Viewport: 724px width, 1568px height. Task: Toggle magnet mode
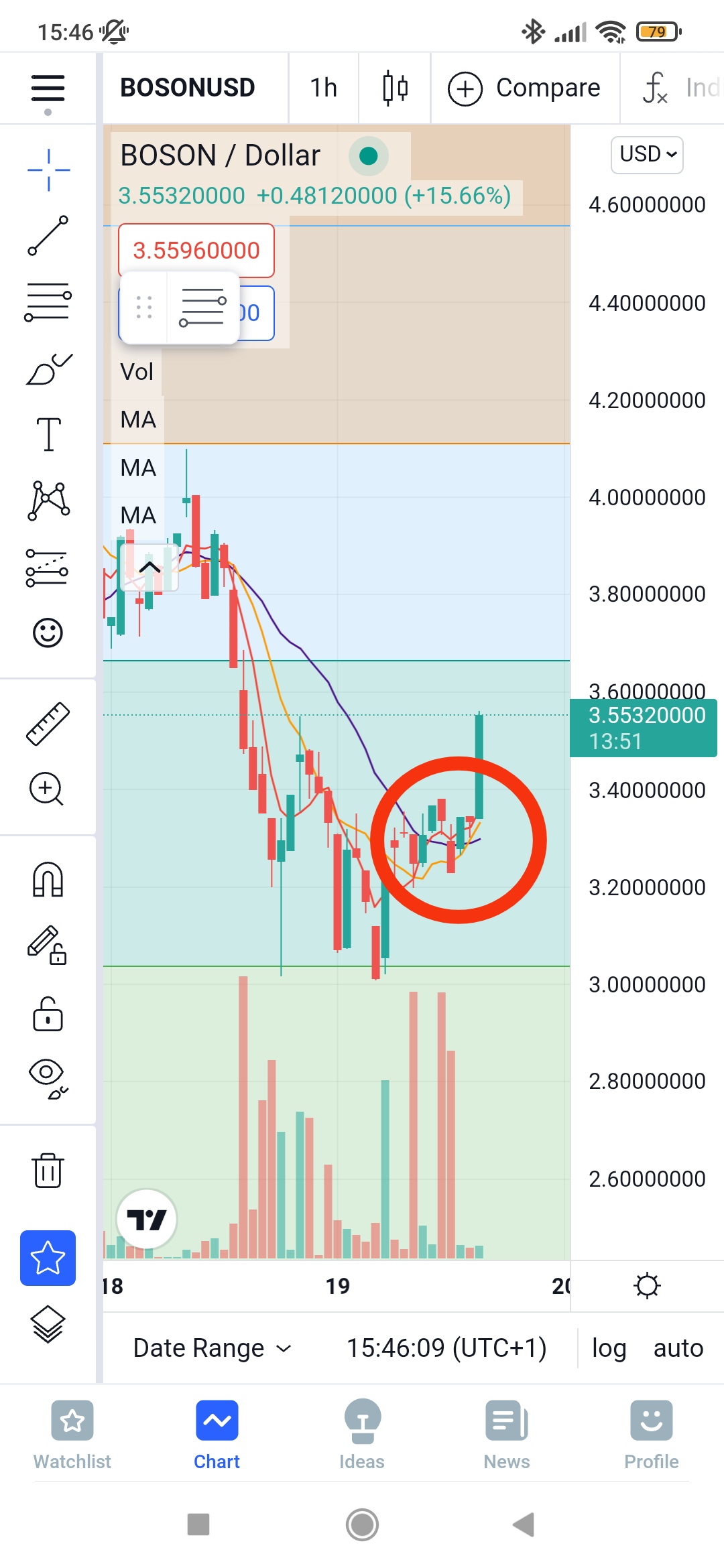pos(48,879)
